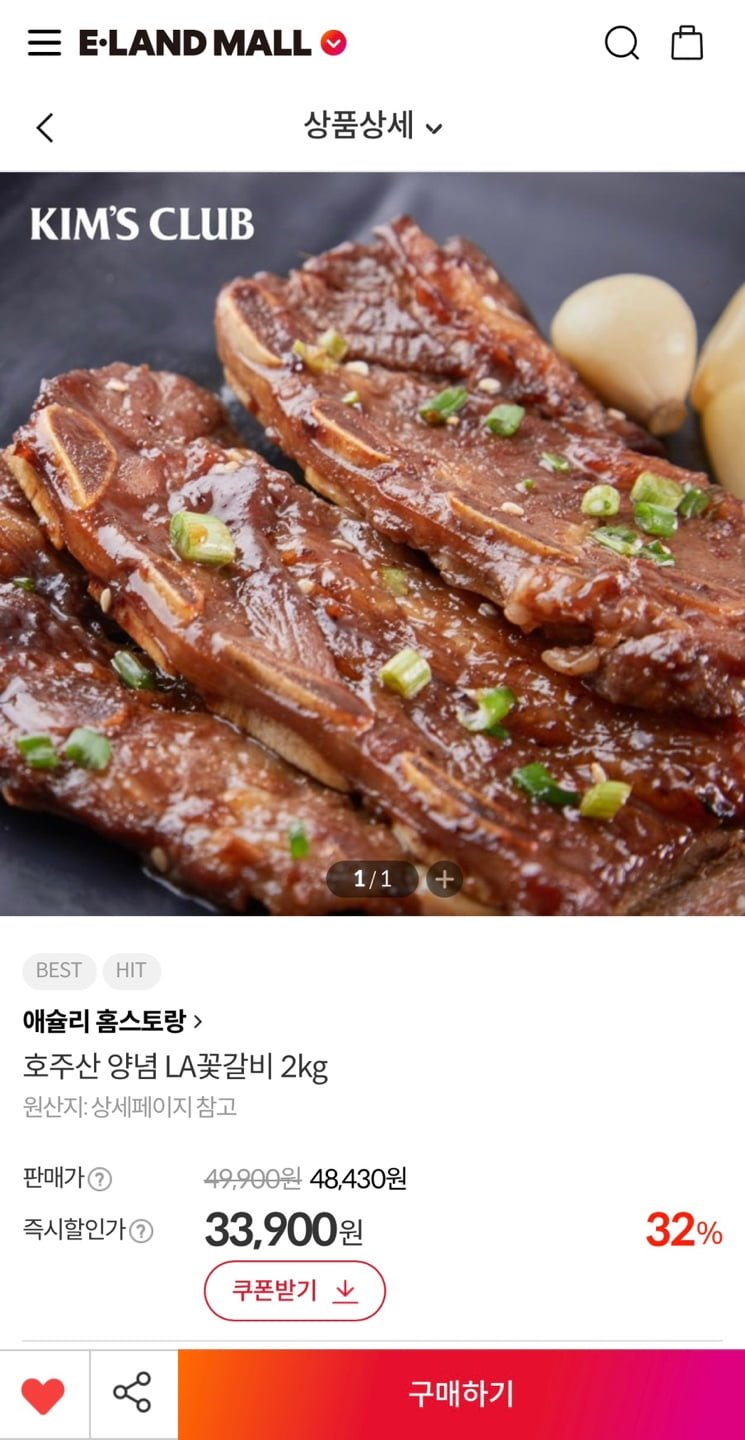Show 판매가 help info
The width and height of the screenshot is (745, 1440).
click(x=100, y=1179)
